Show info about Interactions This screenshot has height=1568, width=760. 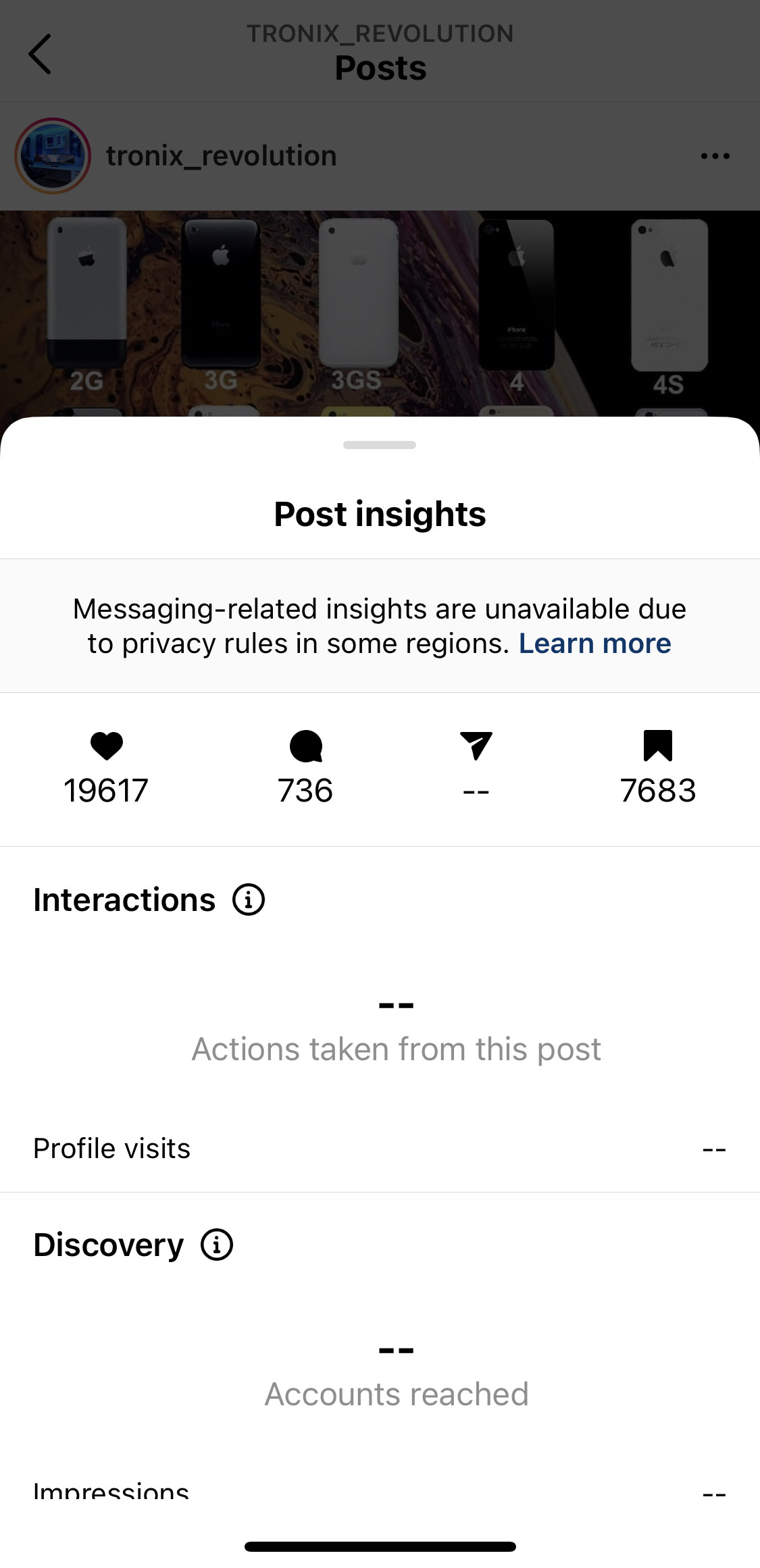click(x=249, y=899)
